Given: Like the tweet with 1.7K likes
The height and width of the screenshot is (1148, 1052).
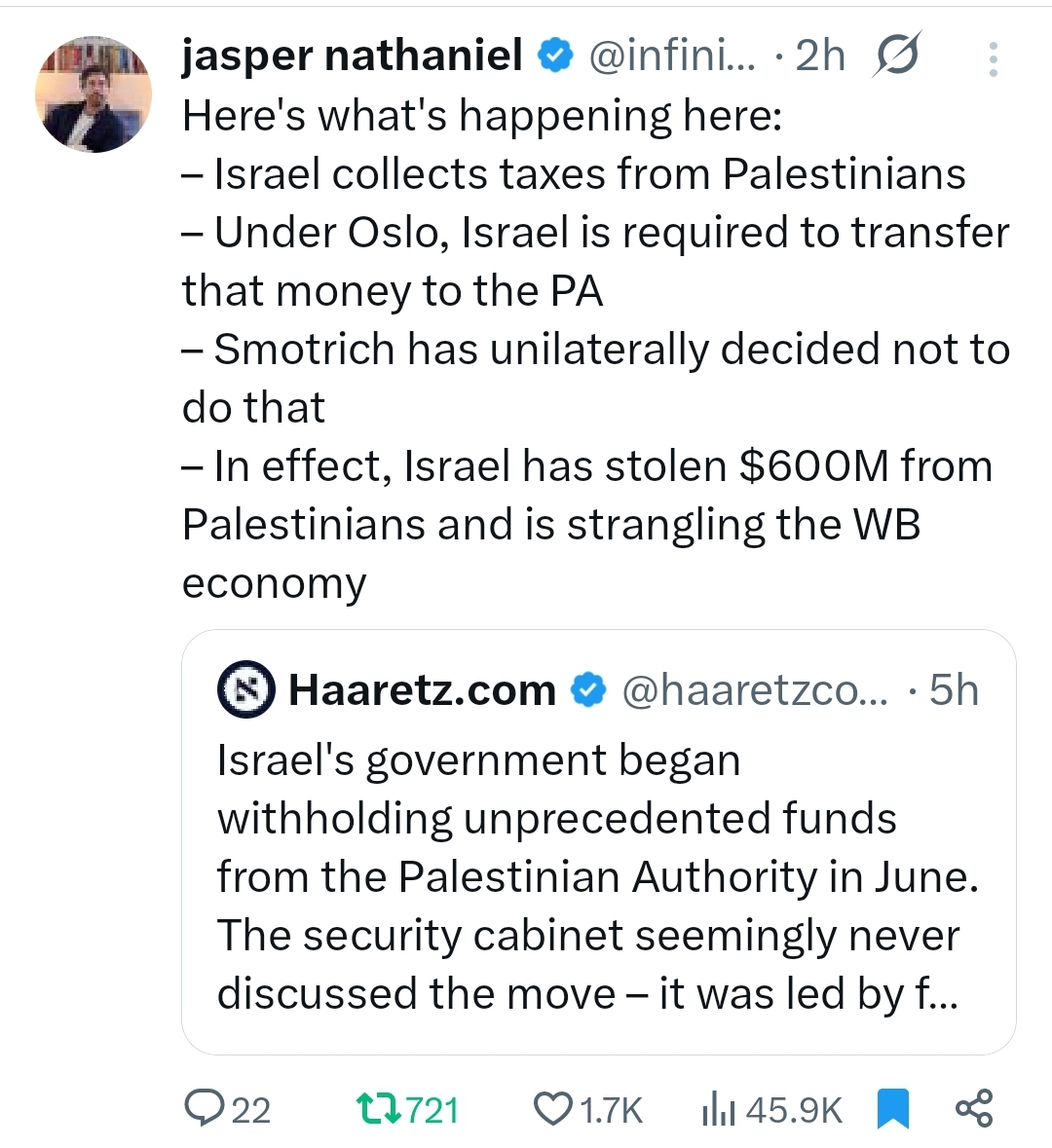Looking at the screenshot, I should tap(553, 1109).
